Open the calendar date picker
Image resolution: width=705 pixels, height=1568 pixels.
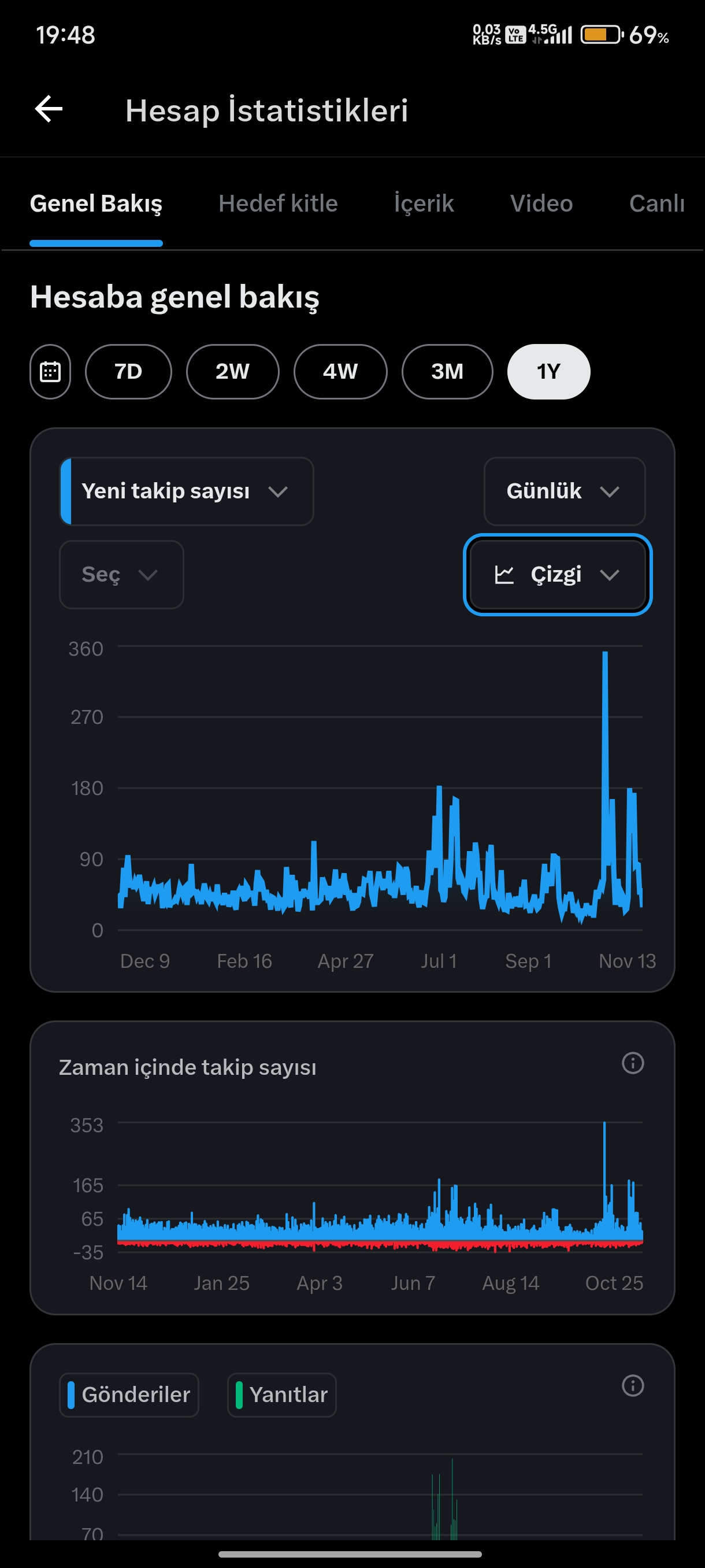pos(50,371)
